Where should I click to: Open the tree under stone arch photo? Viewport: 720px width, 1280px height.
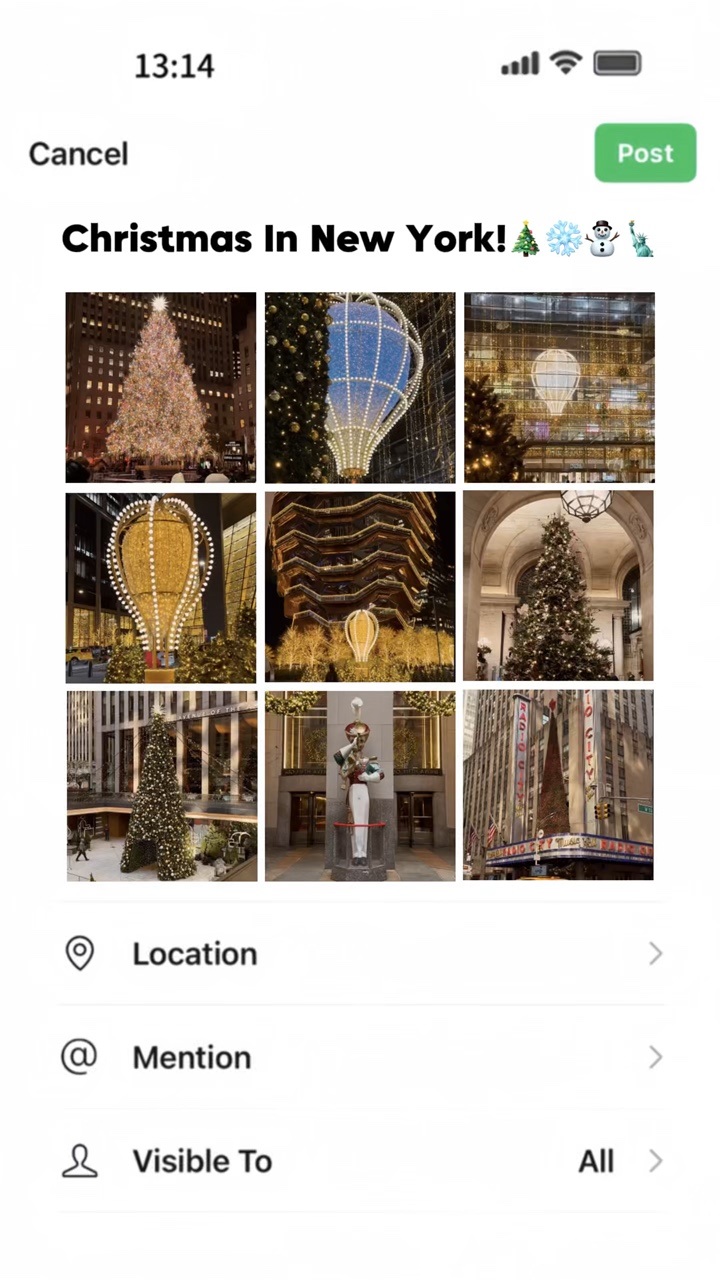pos(559,586)
